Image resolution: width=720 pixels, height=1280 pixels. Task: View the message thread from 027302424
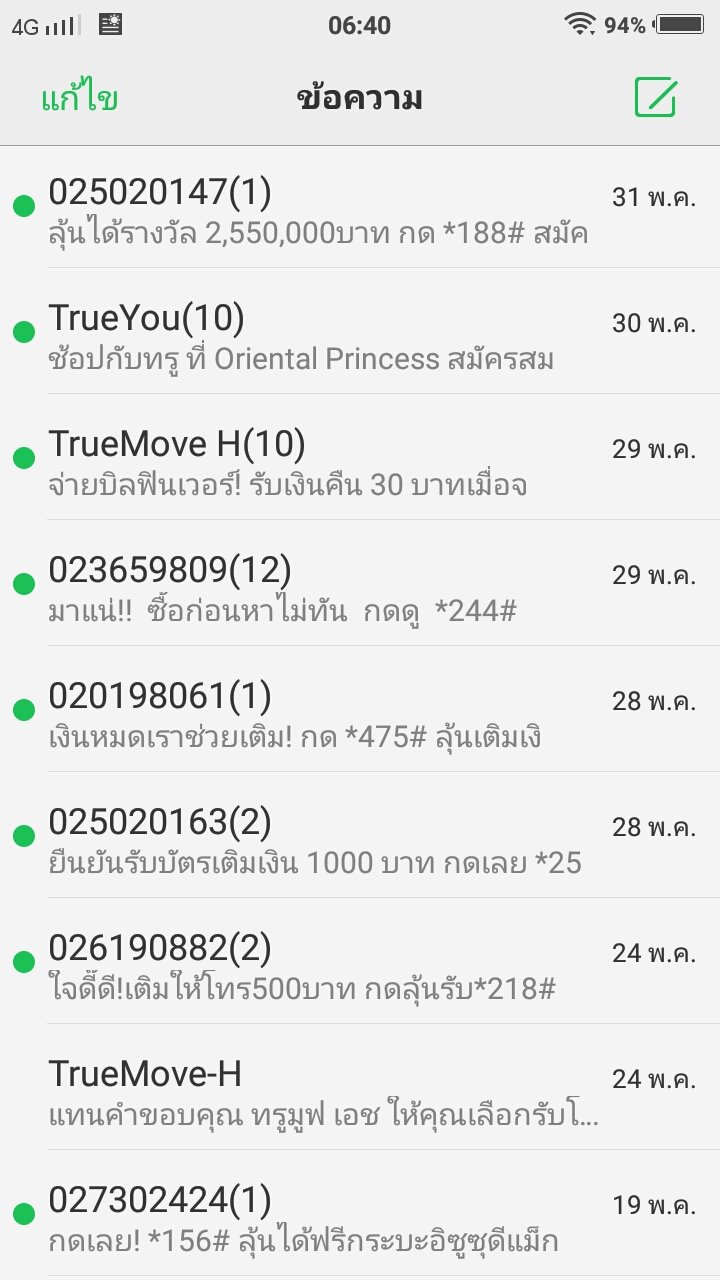(x=360, y=1216)
